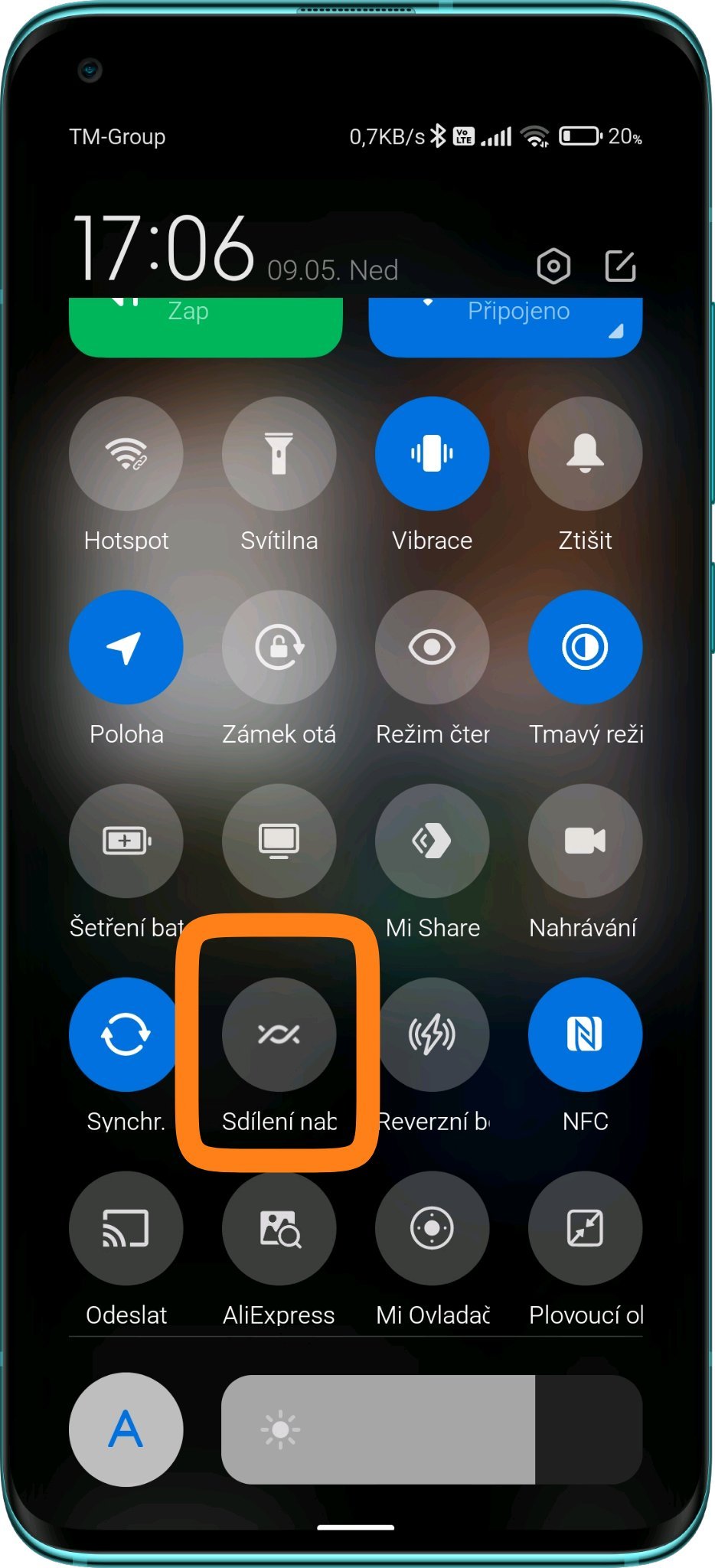The width and height of the screenshot is (715, 1568).
Task: Tap the highlighted Sdílení nab tile
Action: [279, 1034]
